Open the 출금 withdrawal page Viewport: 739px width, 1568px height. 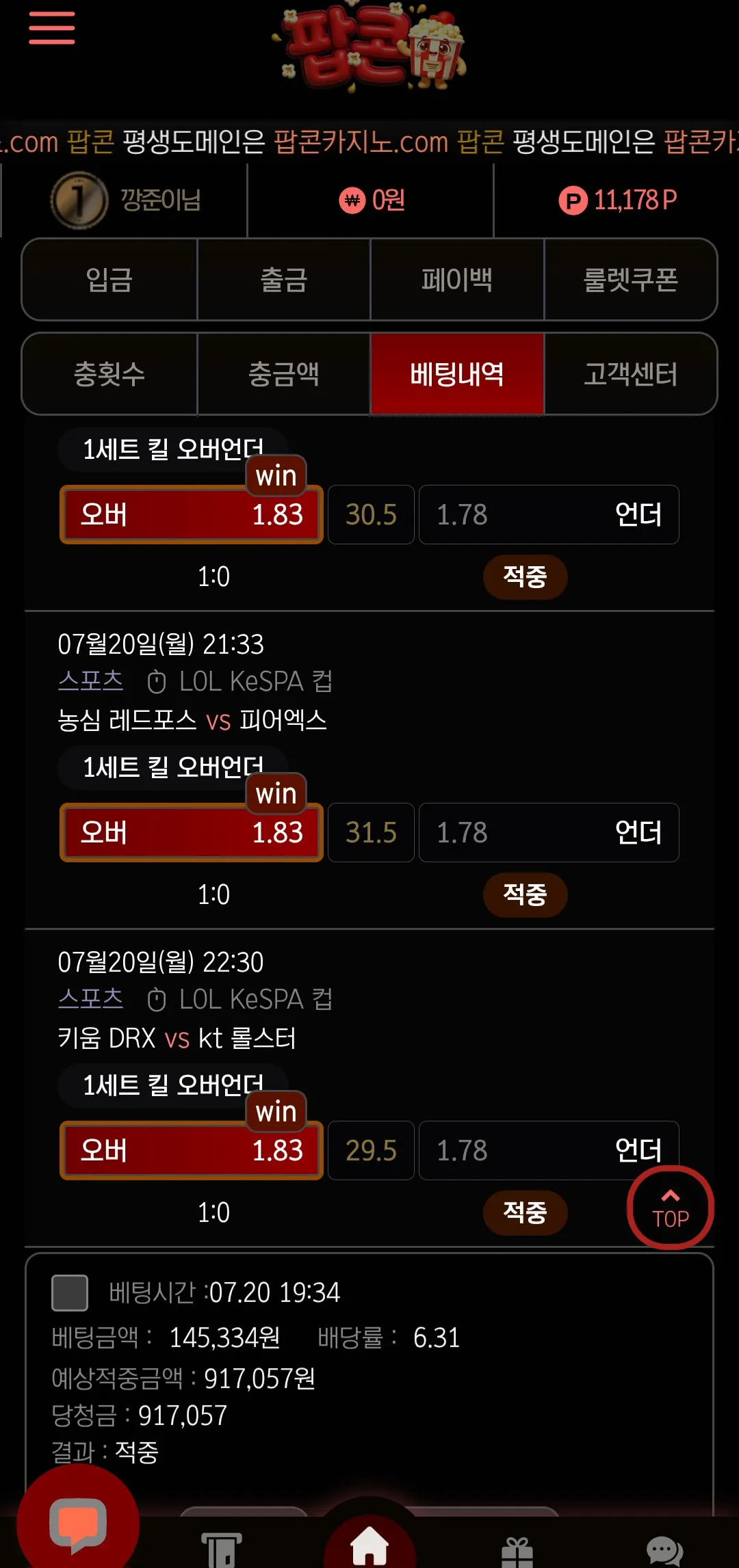tap(284, 280)
